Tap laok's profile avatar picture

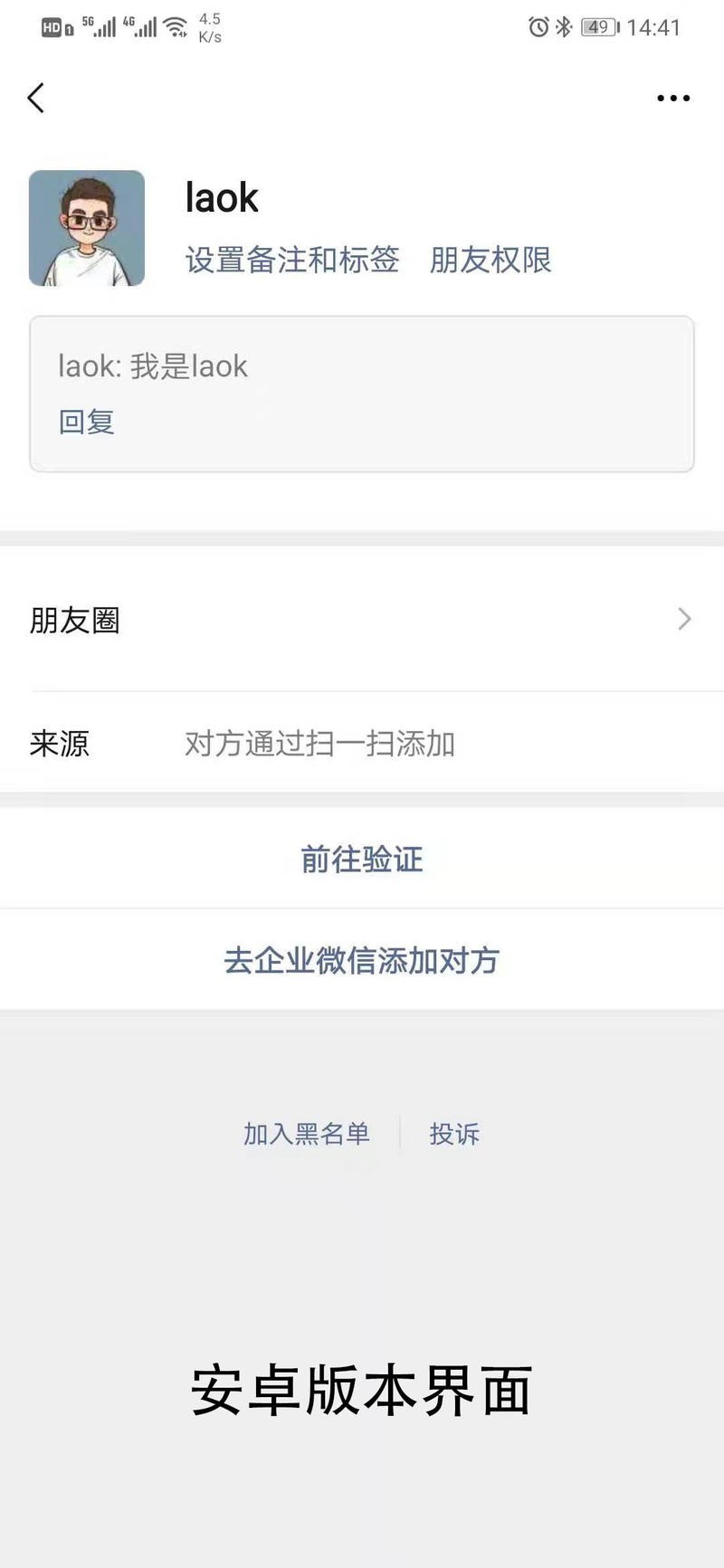(x=87, y=228)
